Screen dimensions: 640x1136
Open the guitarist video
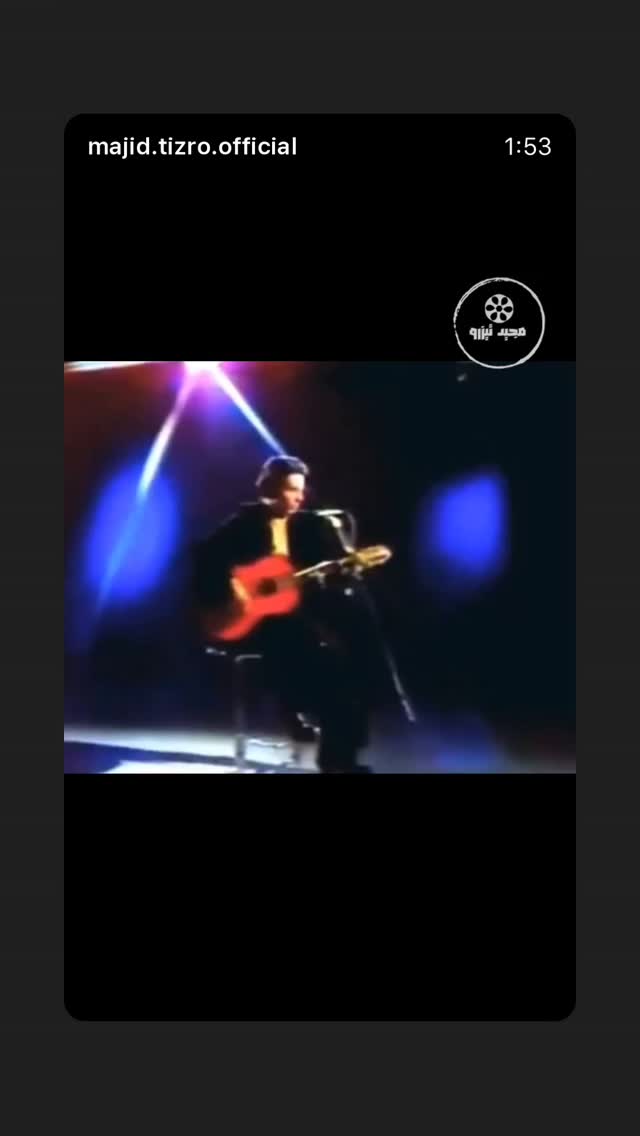(320, 567)
